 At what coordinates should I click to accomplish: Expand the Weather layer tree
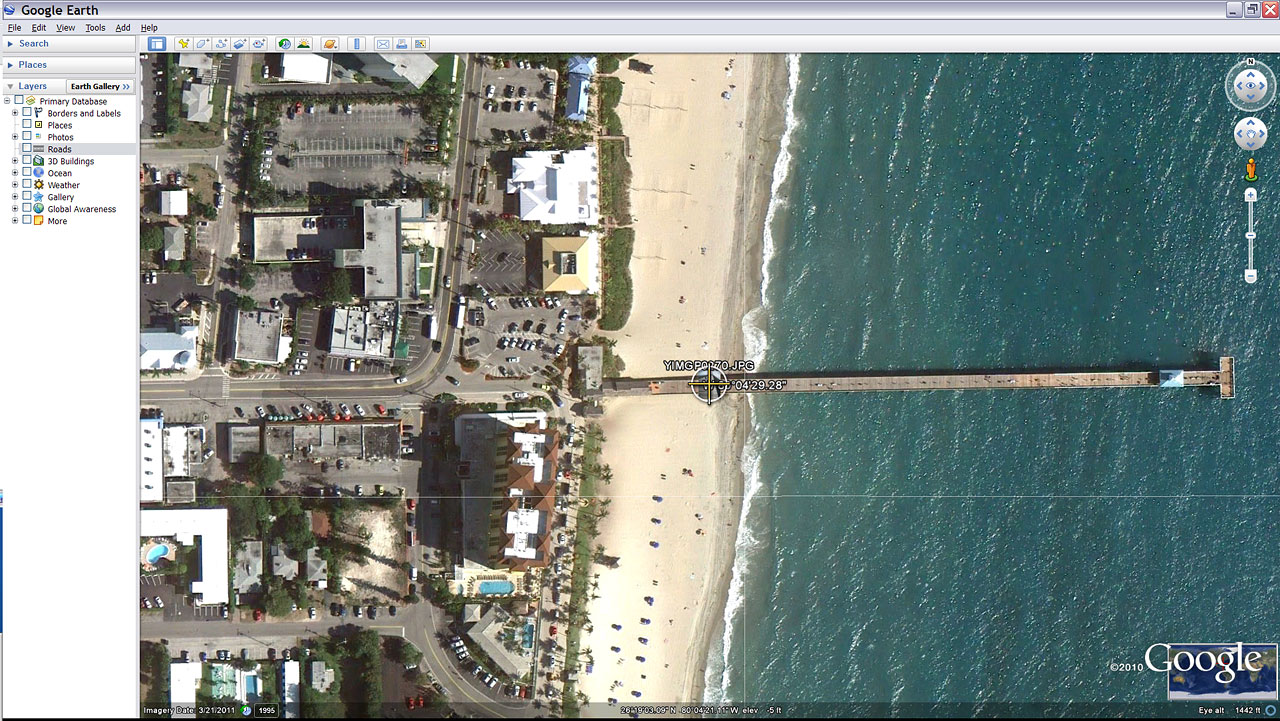(x=15, y=185)
